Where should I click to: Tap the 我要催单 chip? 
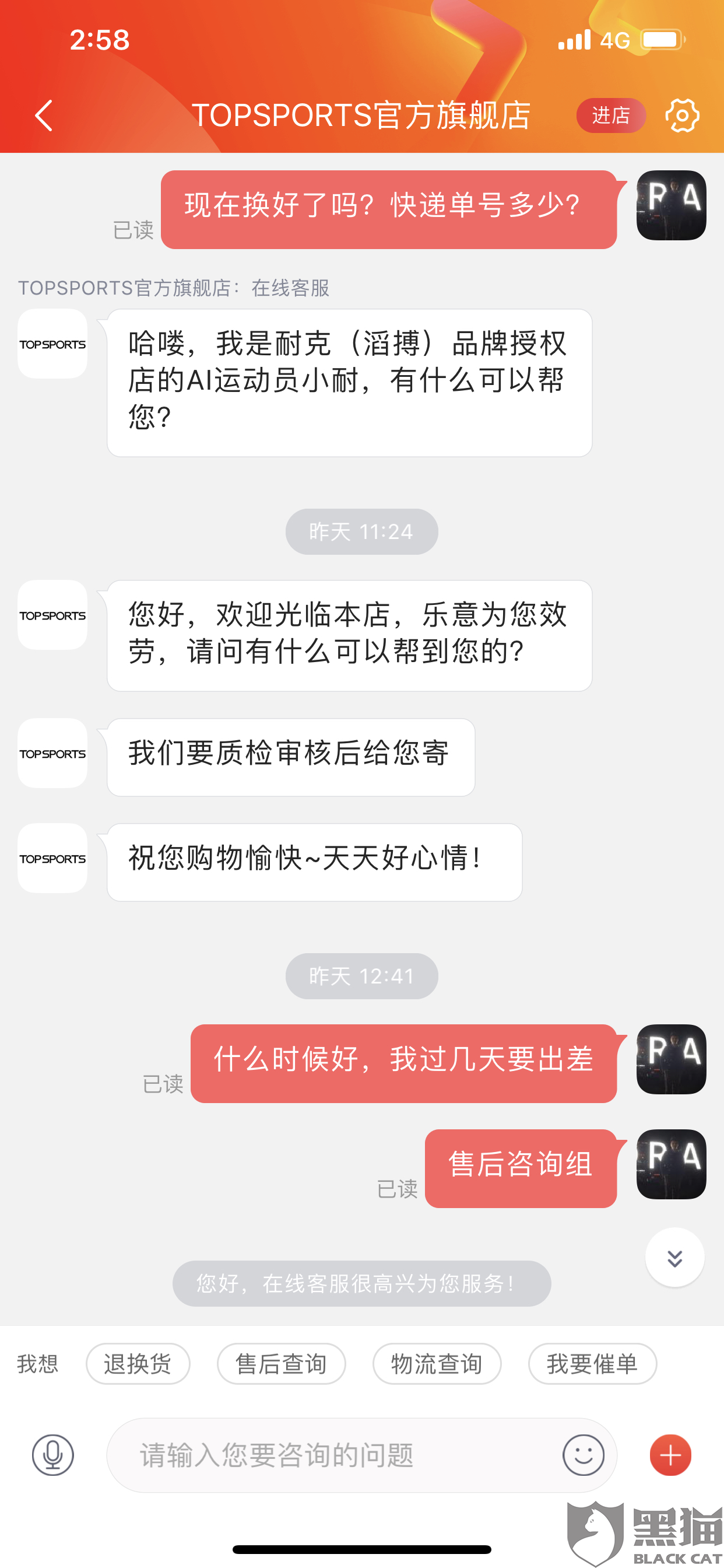tap(592, 1363)
